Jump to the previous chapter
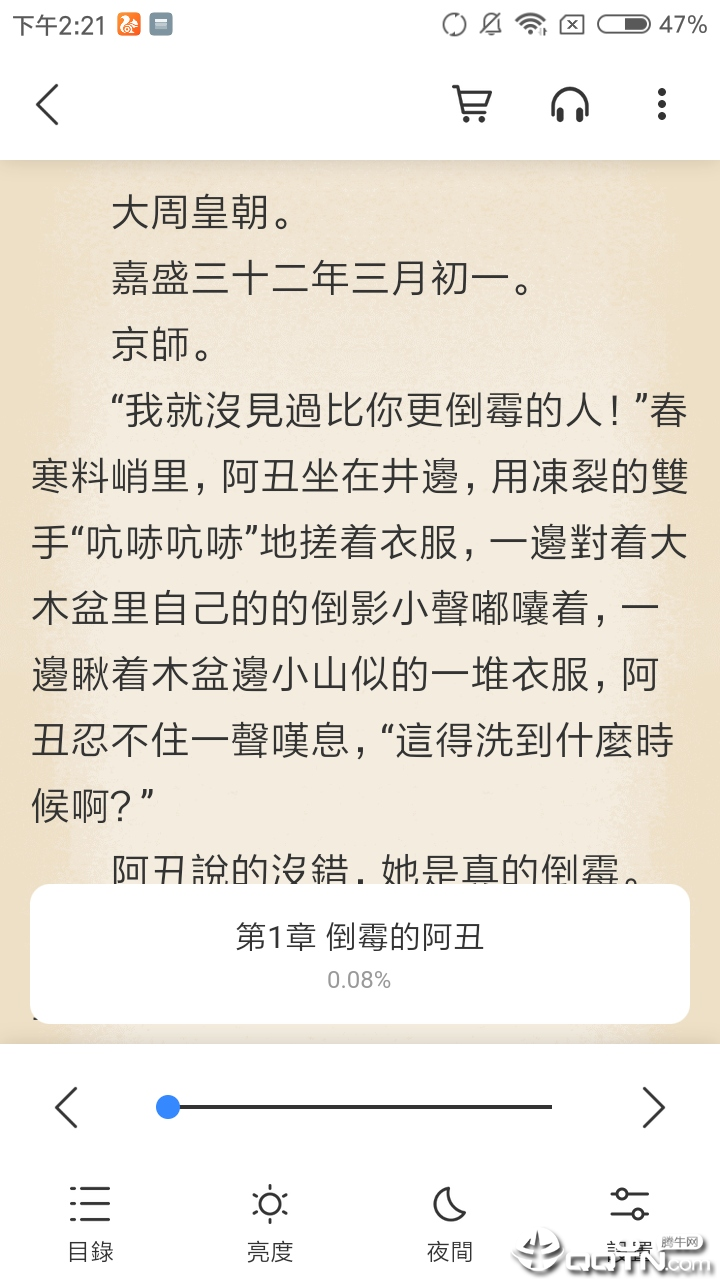 [x=66, y=1107]
